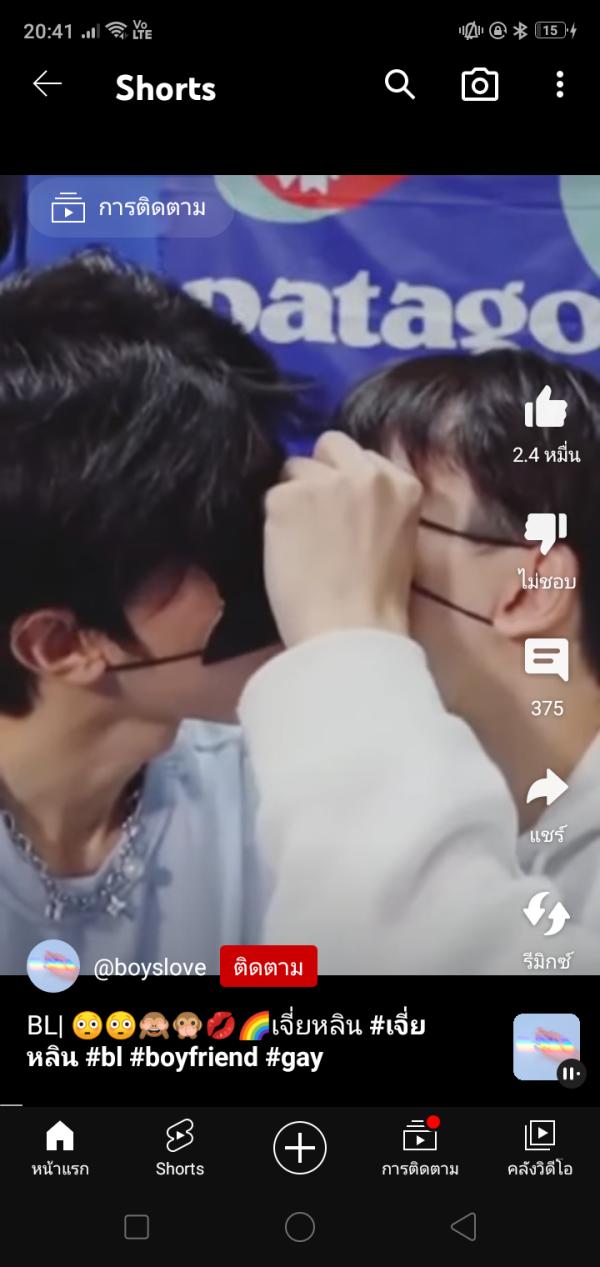
Task: Tap the การติดตาม subscriptions chip
Action: 130,209
